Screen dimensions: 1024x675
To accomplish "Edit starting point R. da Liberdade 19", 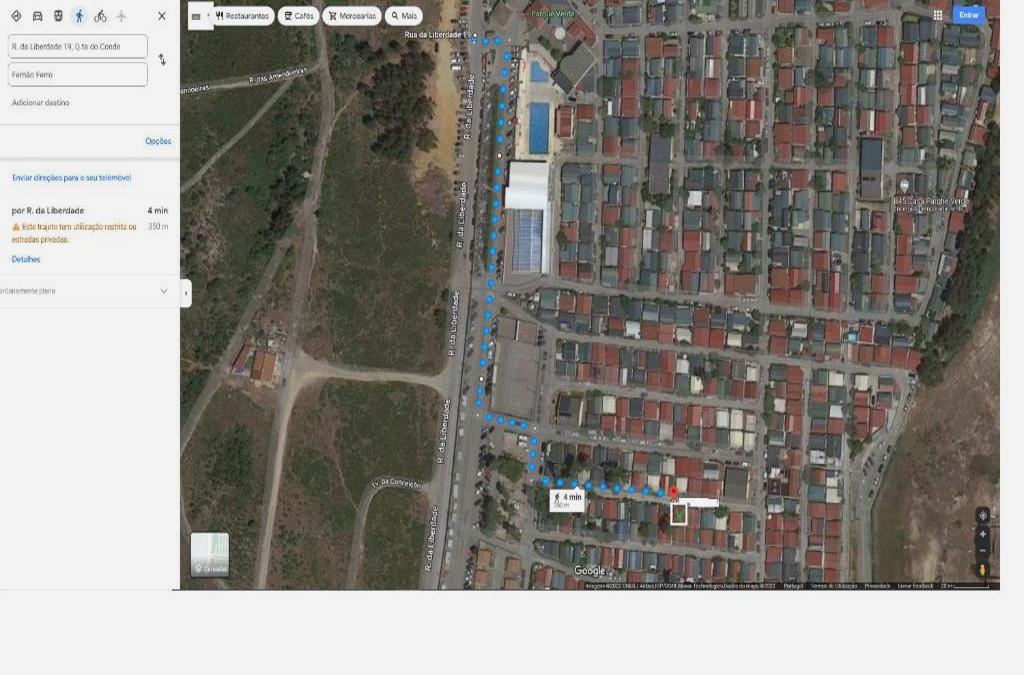I will [78, 46].
